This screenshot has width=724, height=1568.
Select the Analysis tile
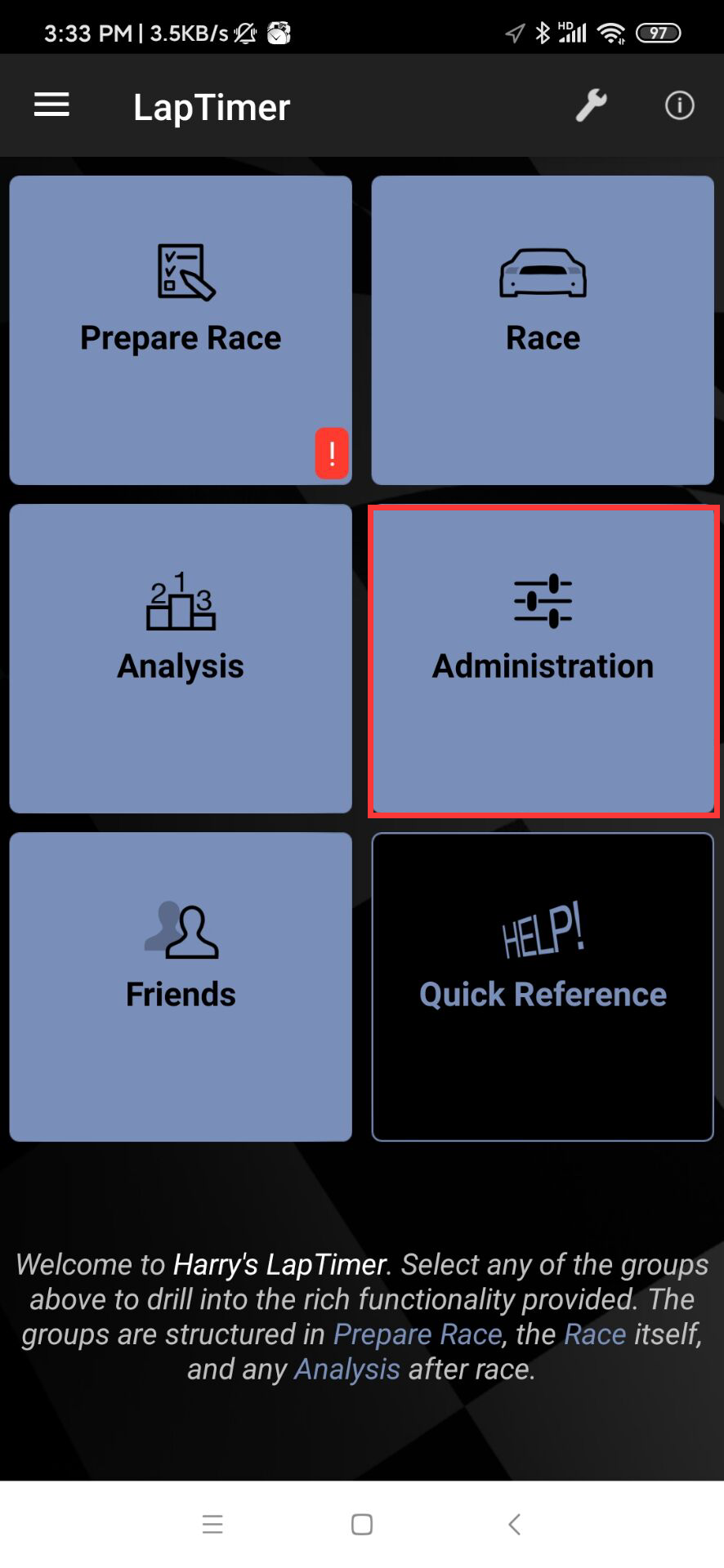[181, 658]
